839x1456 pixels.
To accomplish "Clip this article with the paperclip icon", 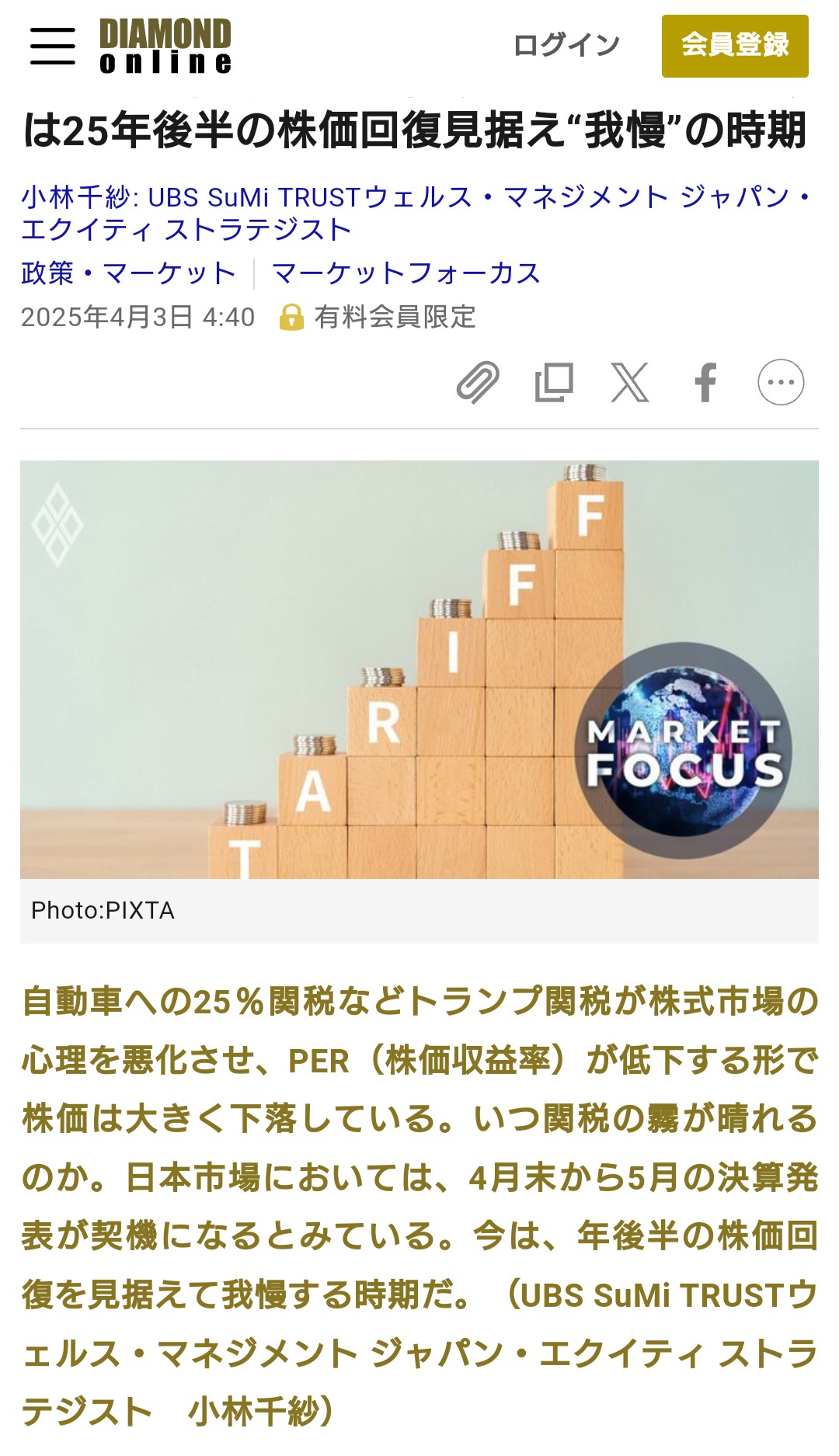I will click(x=477, y=382).
